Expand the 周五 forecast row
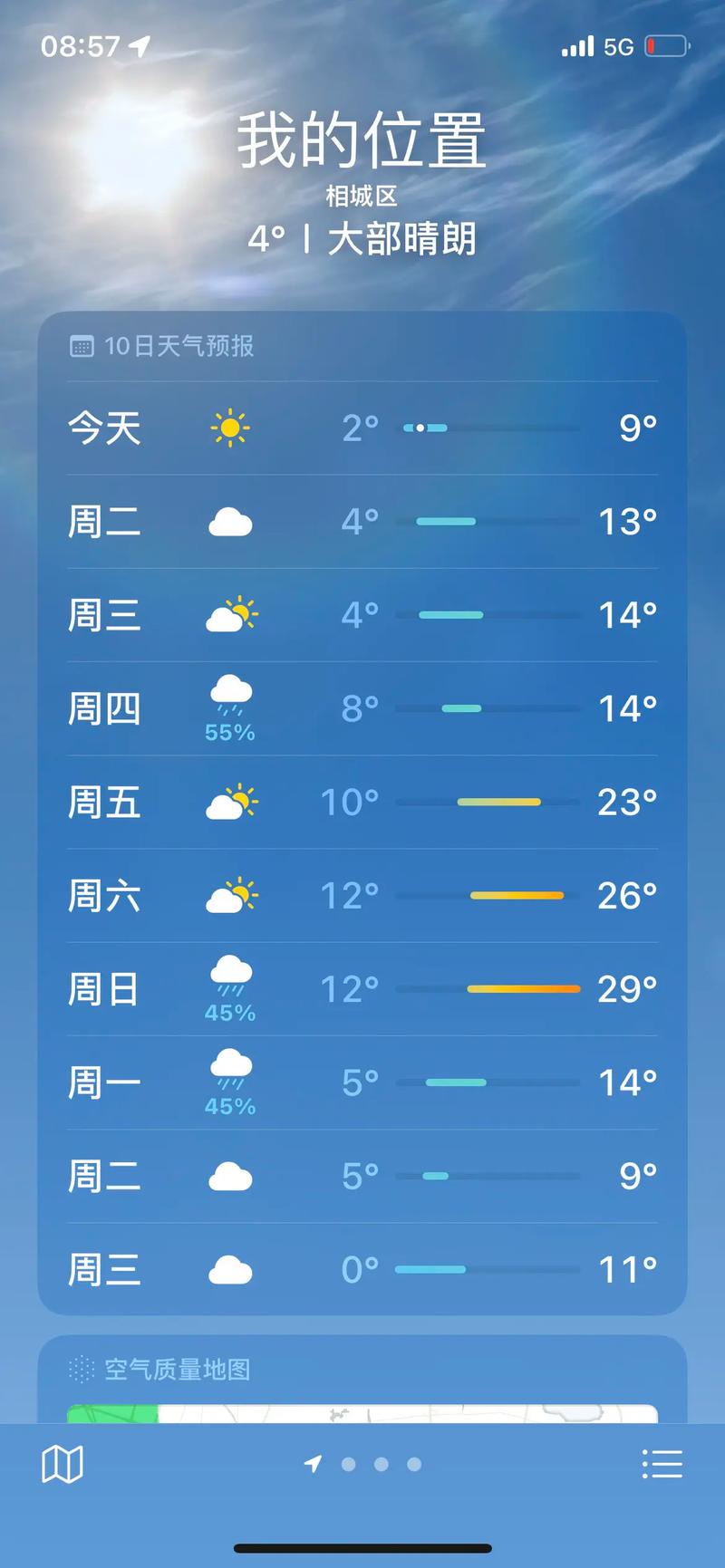This screenshot has width=725, height=1568. pyautogui.click(x=362, y=802)
